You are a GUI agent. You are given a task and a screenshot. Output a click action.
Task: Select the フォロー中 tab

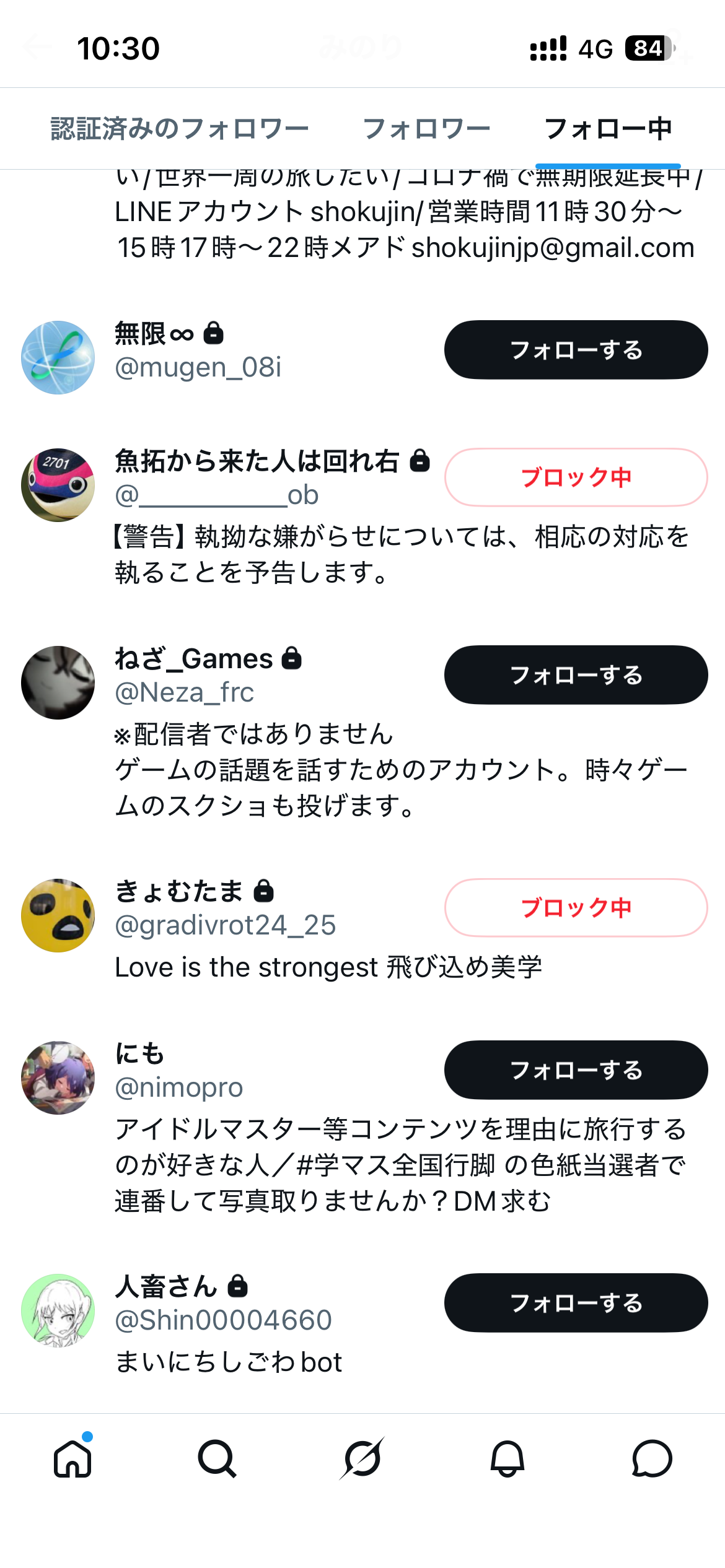[x=608, y=129]
